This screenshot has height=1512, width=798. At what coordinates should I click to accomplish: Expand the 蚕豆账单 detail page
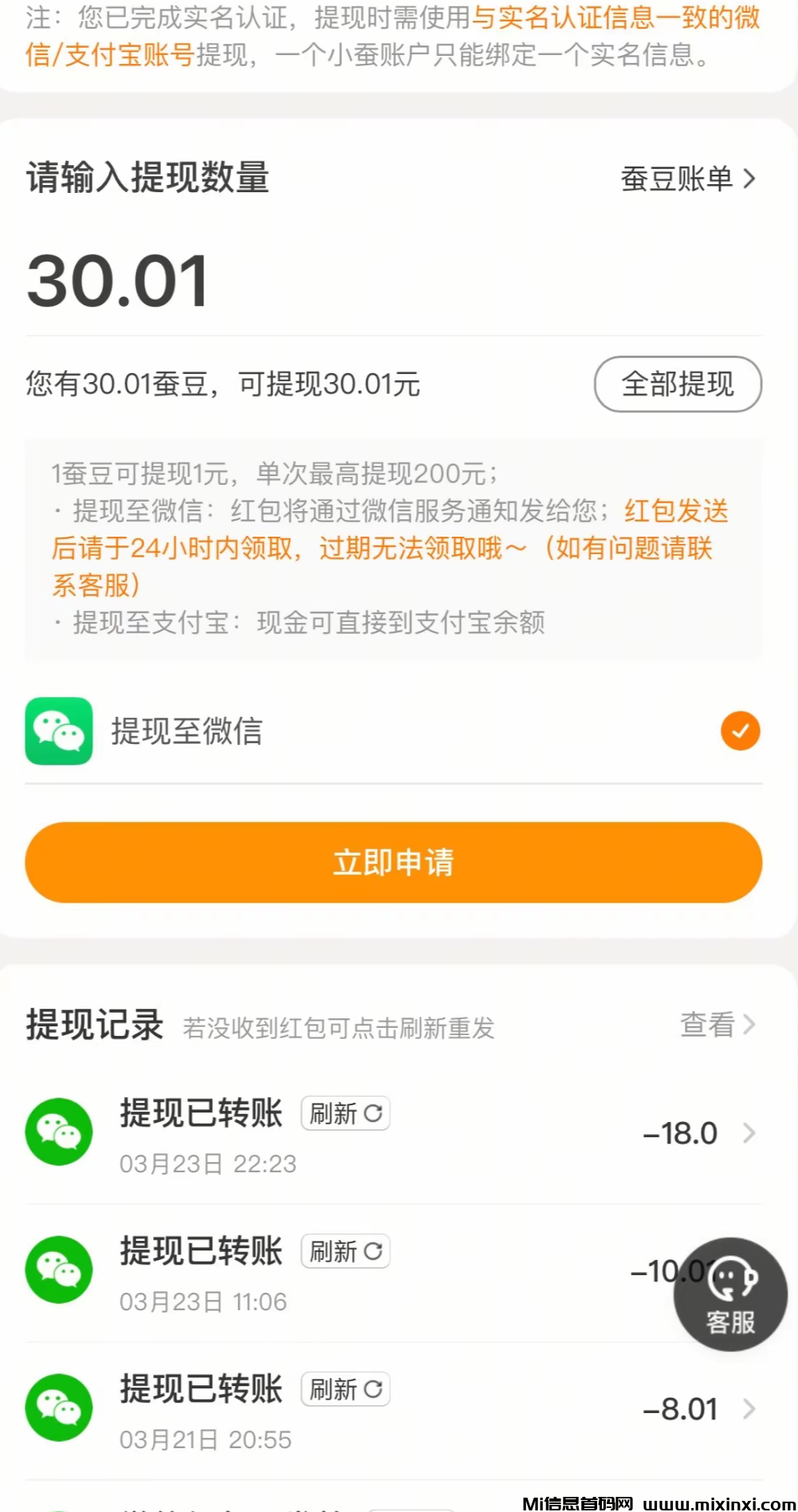click(686, 179)
